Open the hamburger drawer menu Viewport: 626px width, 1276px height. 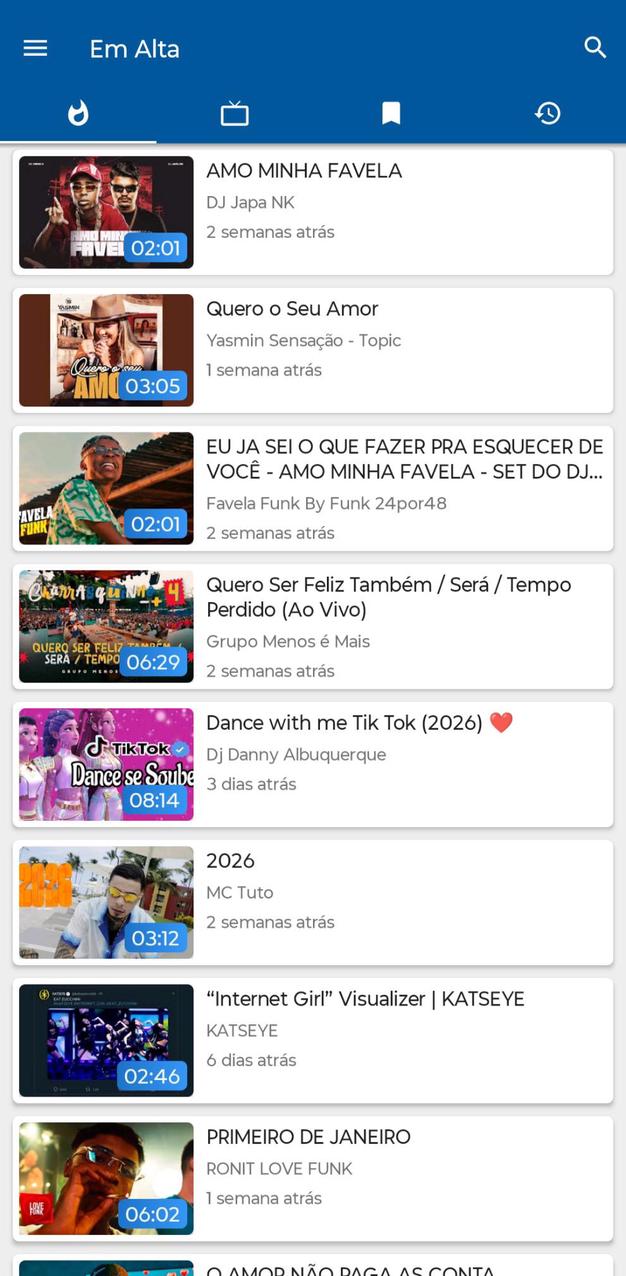(35, 48)
